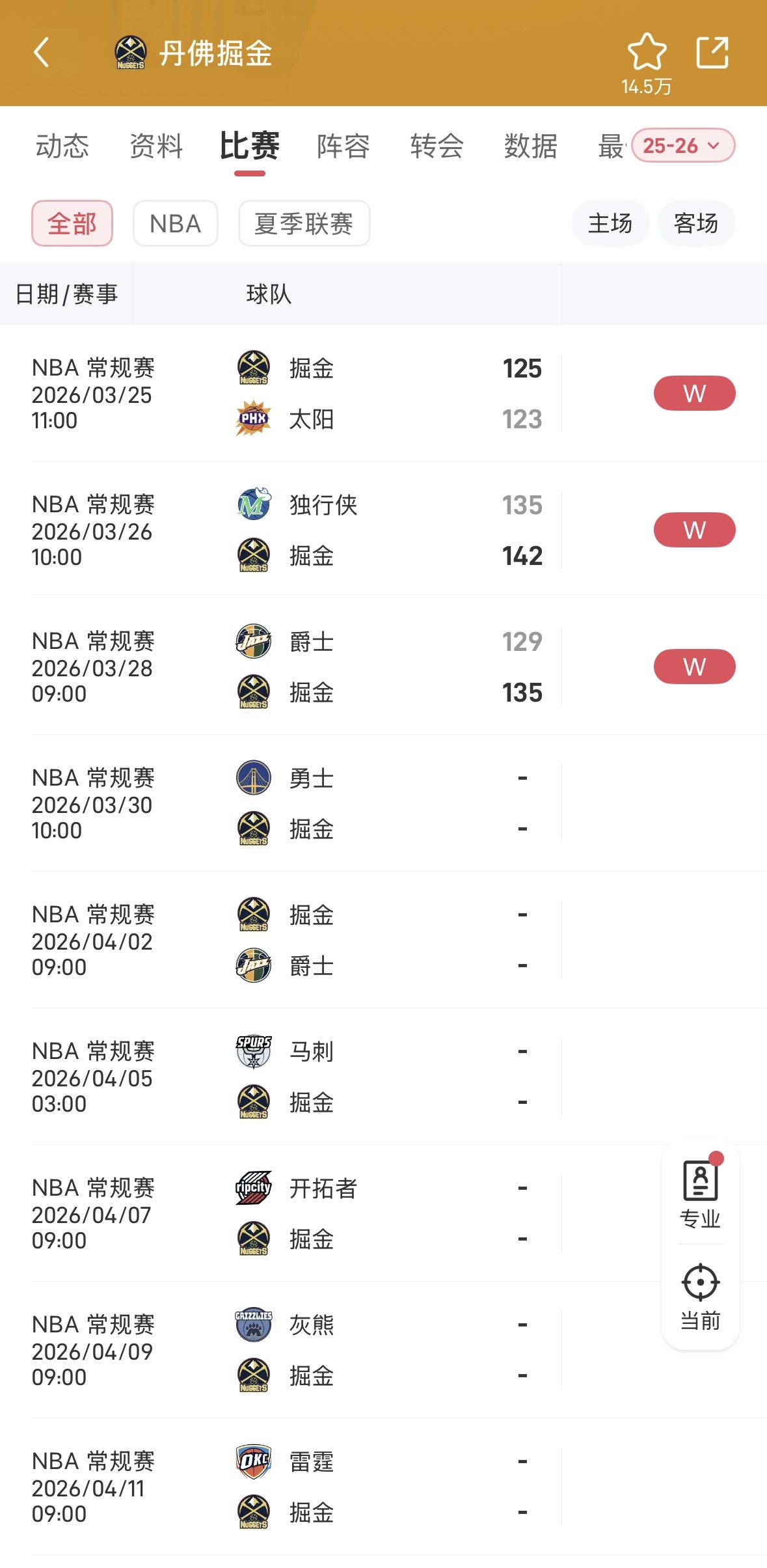This screenshot has width=767, height=1568.
Task: Switch to the 动态 tab
Action: (x=62, y=146)
